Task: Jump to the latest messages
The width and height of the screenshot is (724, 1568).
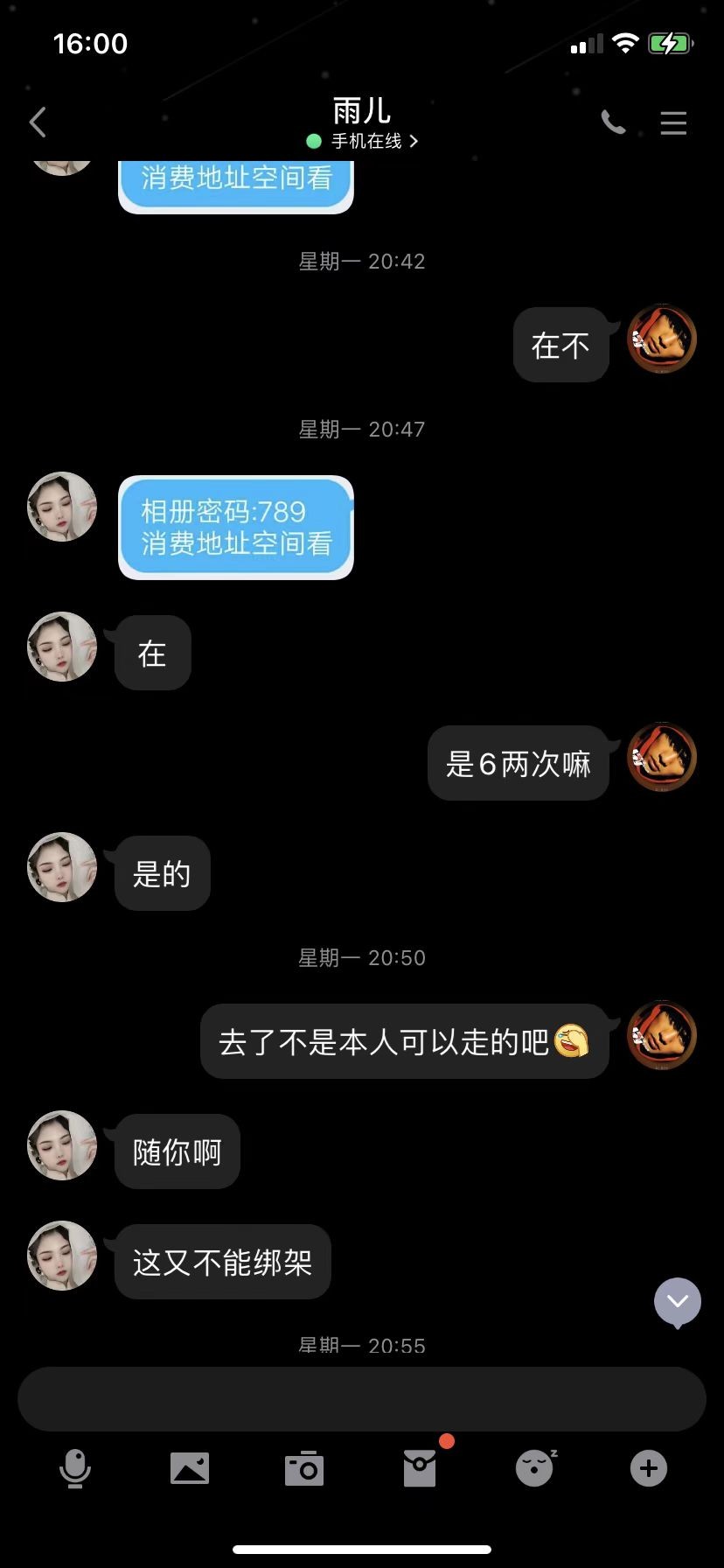Action: coord(678,1302)
